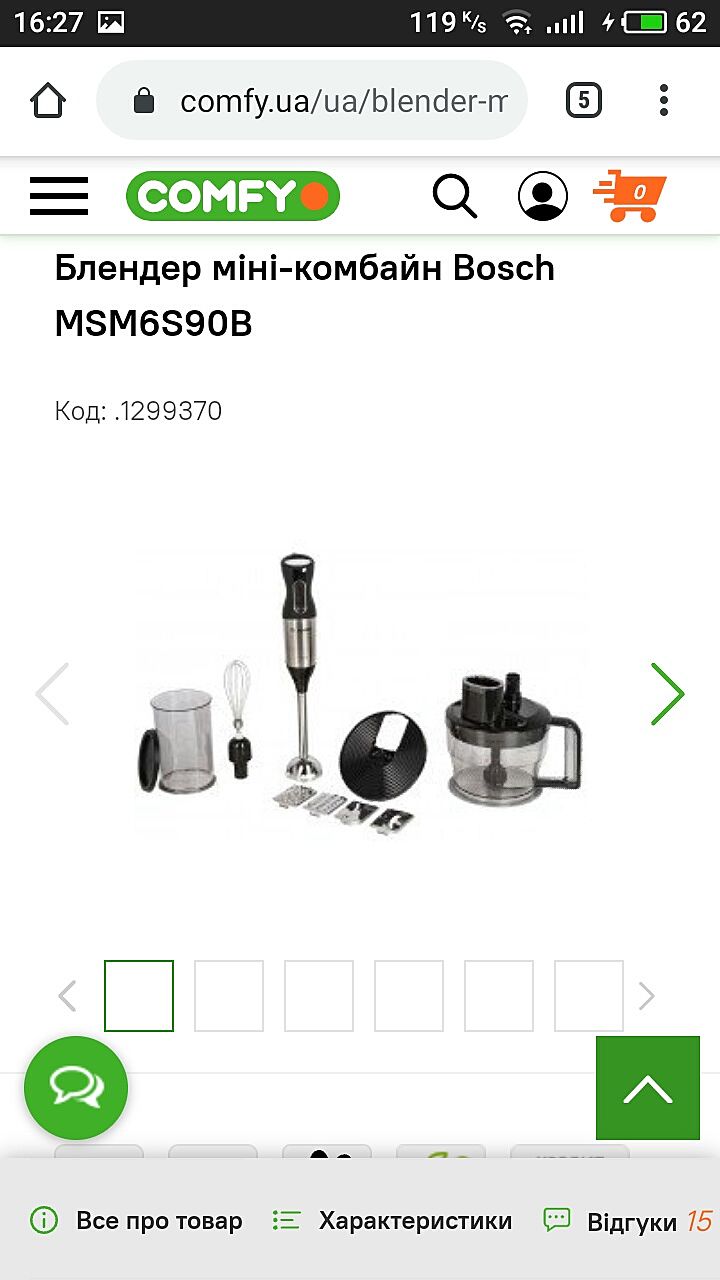Jump back to the top of the page
Screen dimensions: 720x1280
pos(648,1088)
